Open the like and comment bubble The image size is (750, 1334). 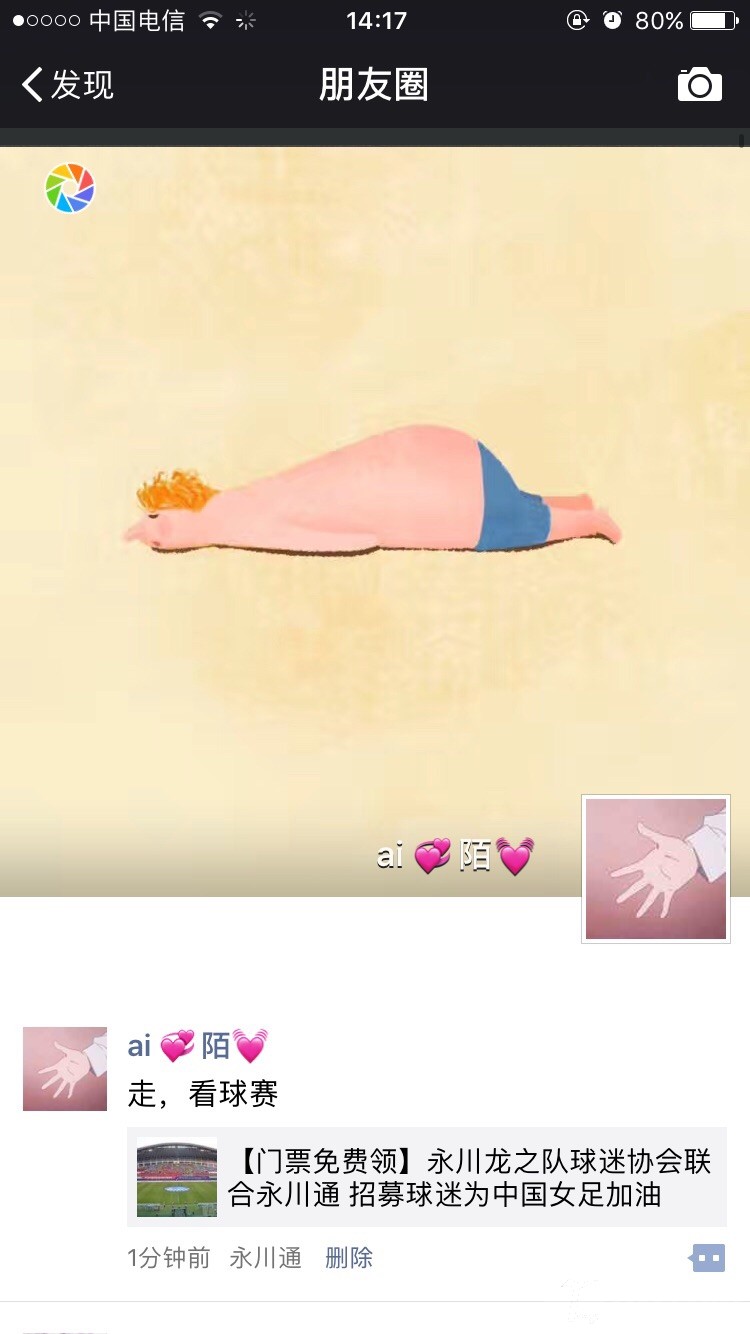[x=707, y=1258]
